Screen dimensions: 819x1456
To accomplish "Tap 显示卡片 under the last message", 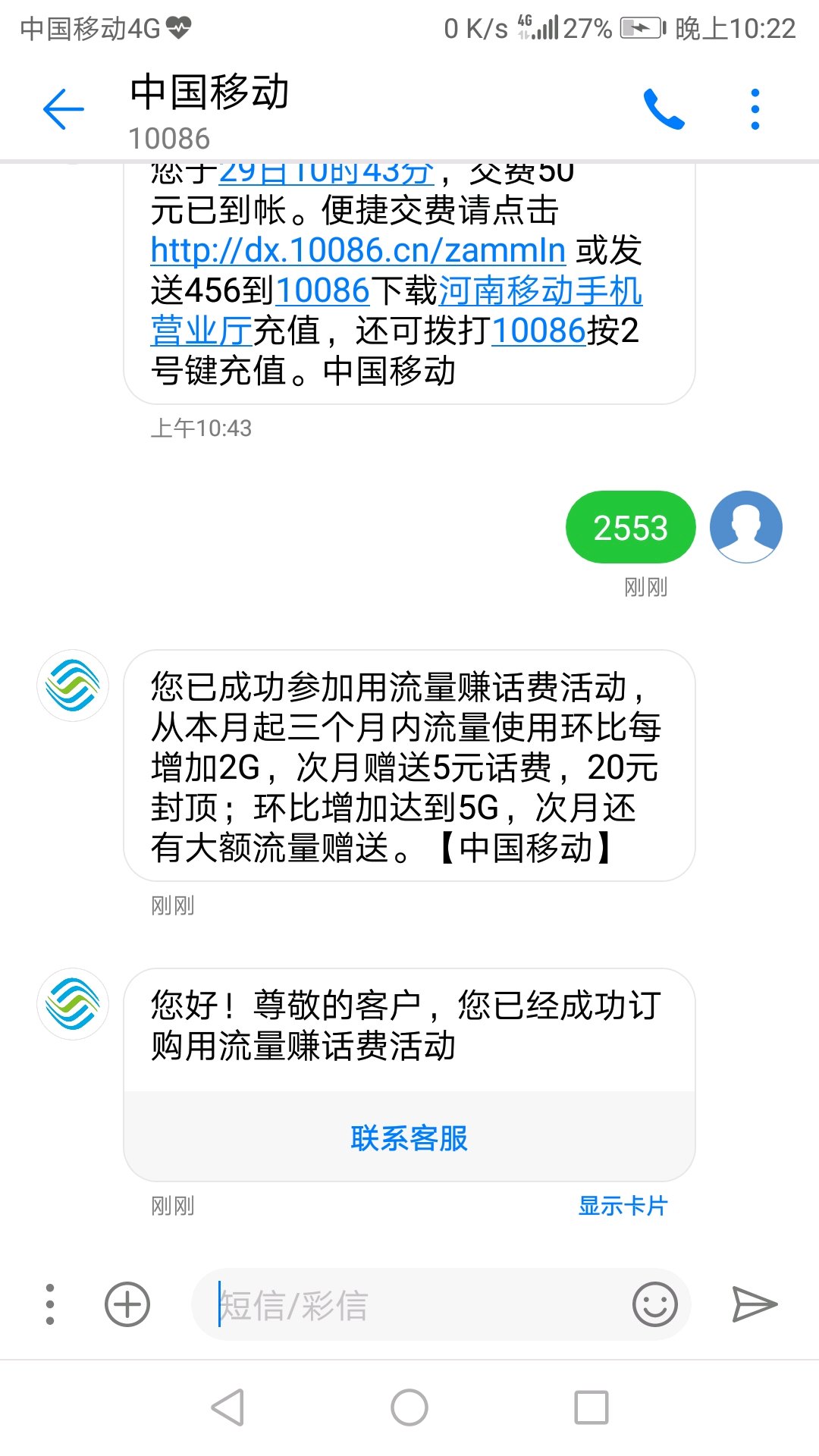I will [623, 1206].
